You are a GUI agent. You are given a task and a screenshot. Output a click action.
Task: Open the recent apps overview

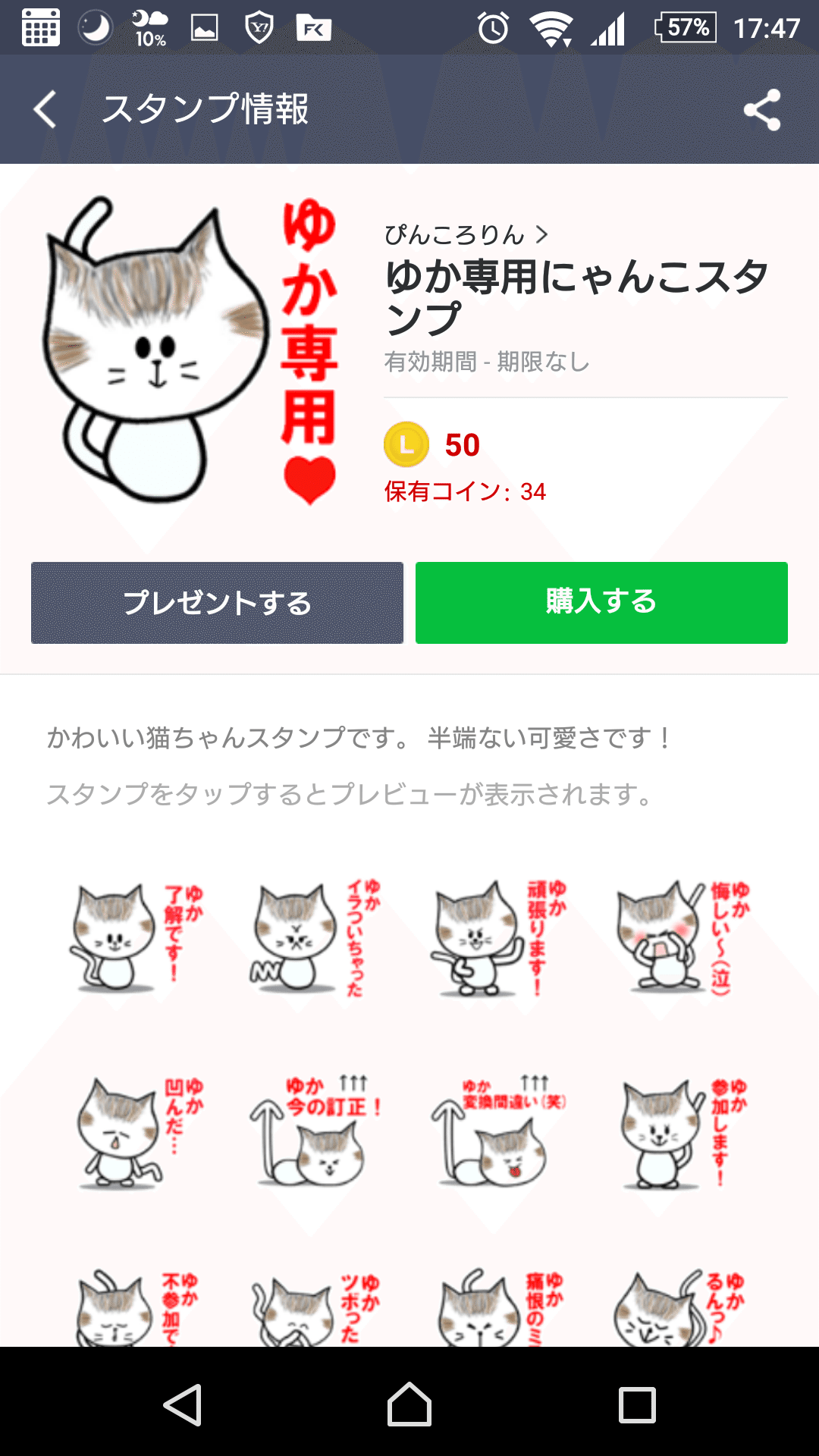tap(637, 1404)
